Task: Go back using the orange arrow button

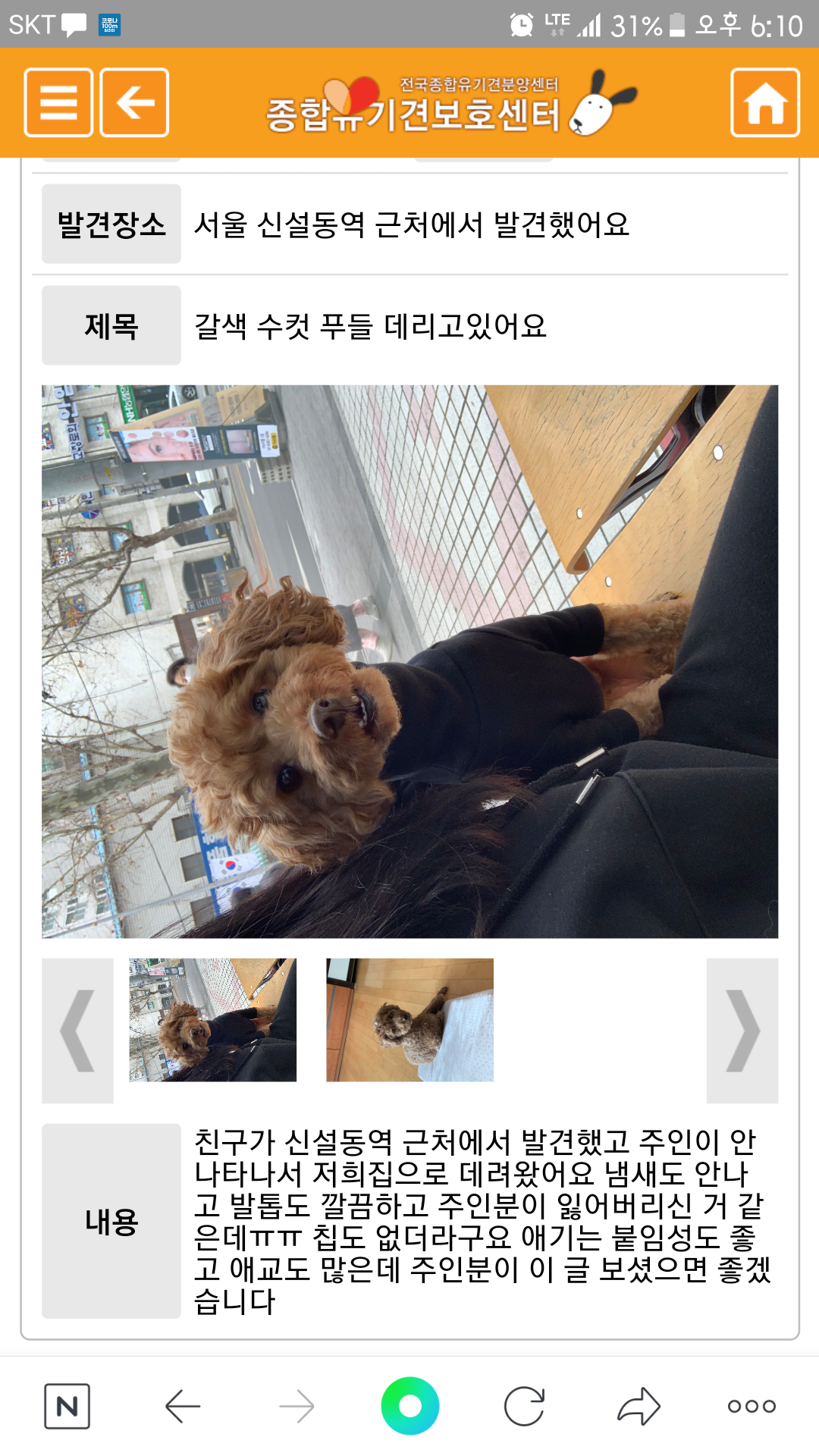Action: [x=134, y=102]
